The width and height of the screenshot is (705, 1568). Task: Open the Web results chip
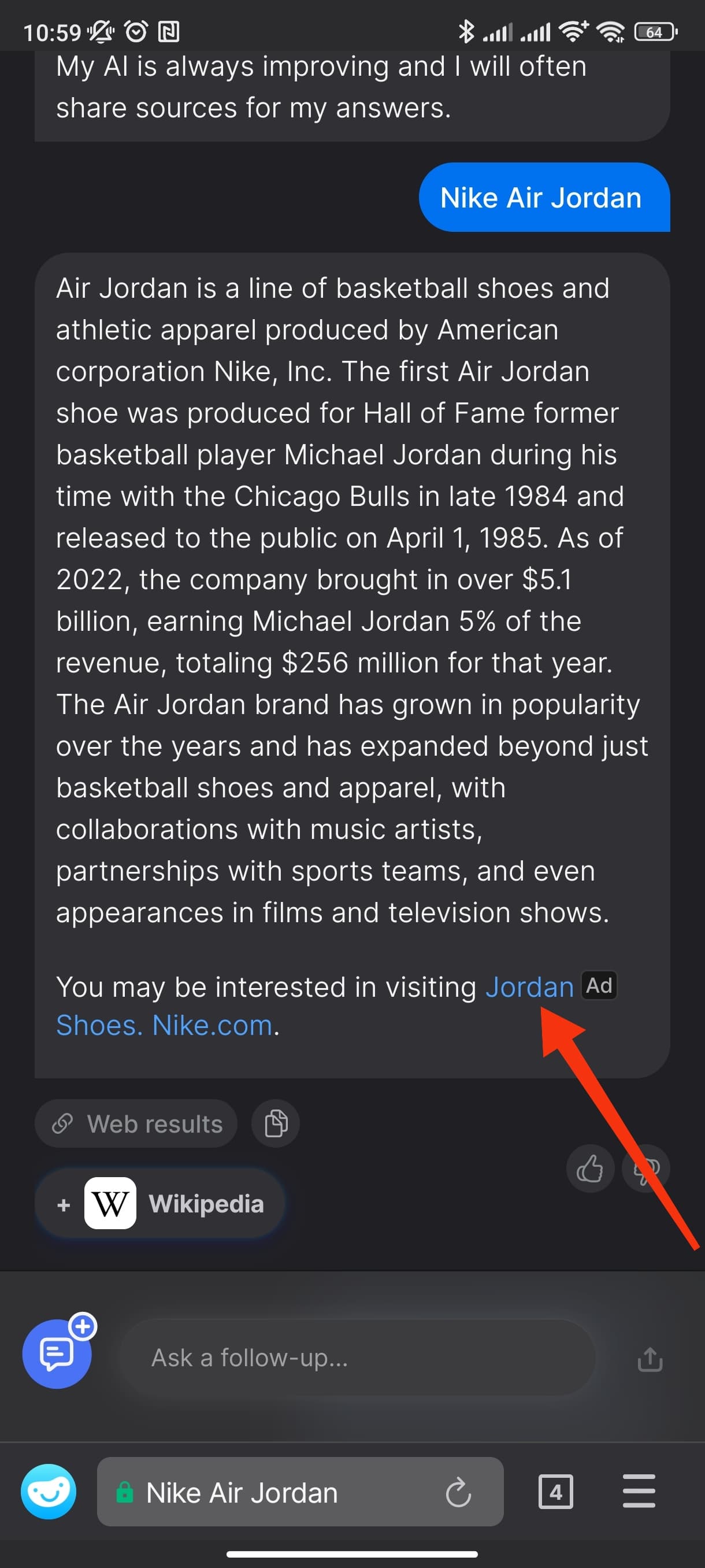[136, 1123]
